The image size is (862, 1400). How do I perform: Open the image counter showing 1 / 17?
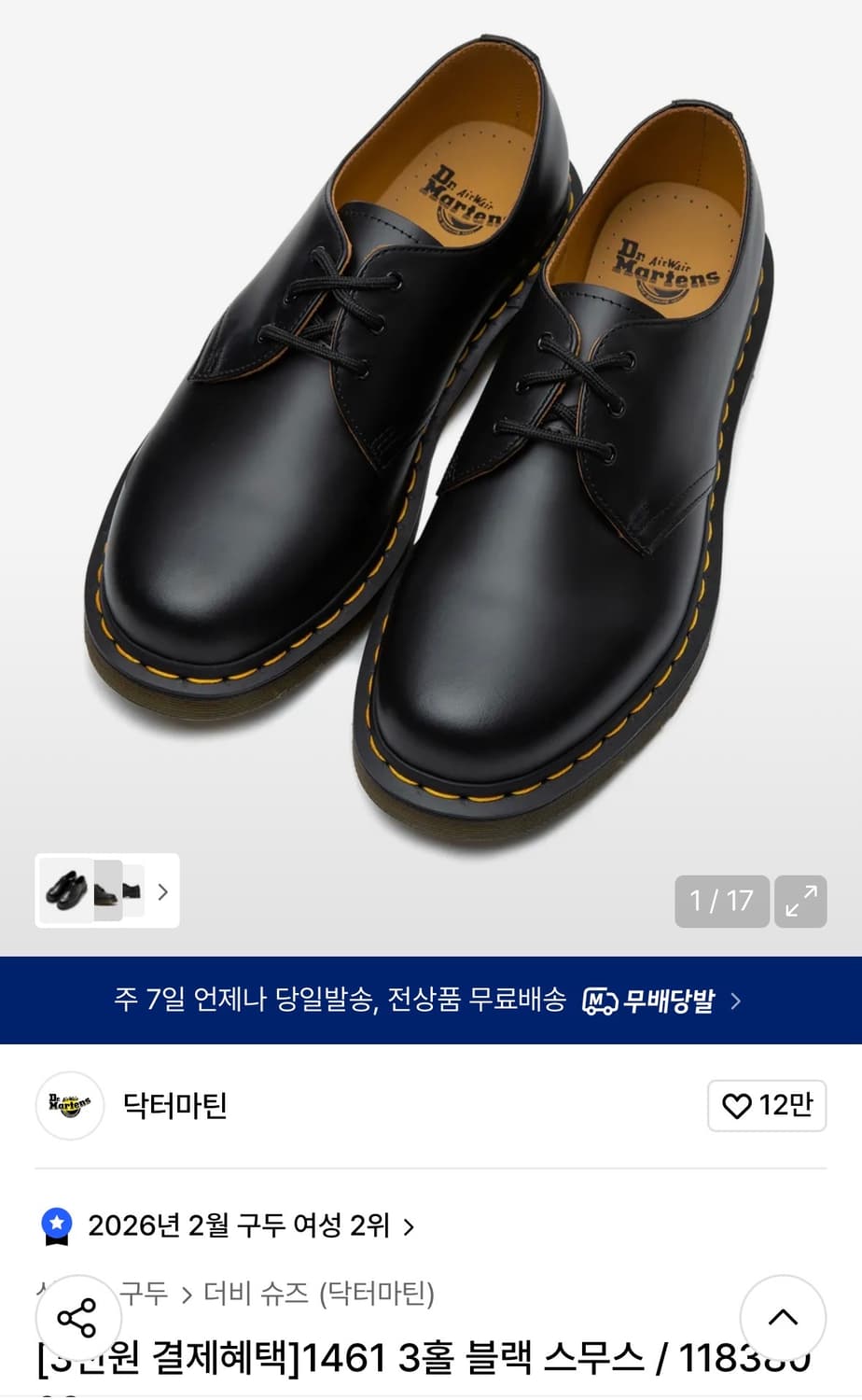(x=721, y=902)
